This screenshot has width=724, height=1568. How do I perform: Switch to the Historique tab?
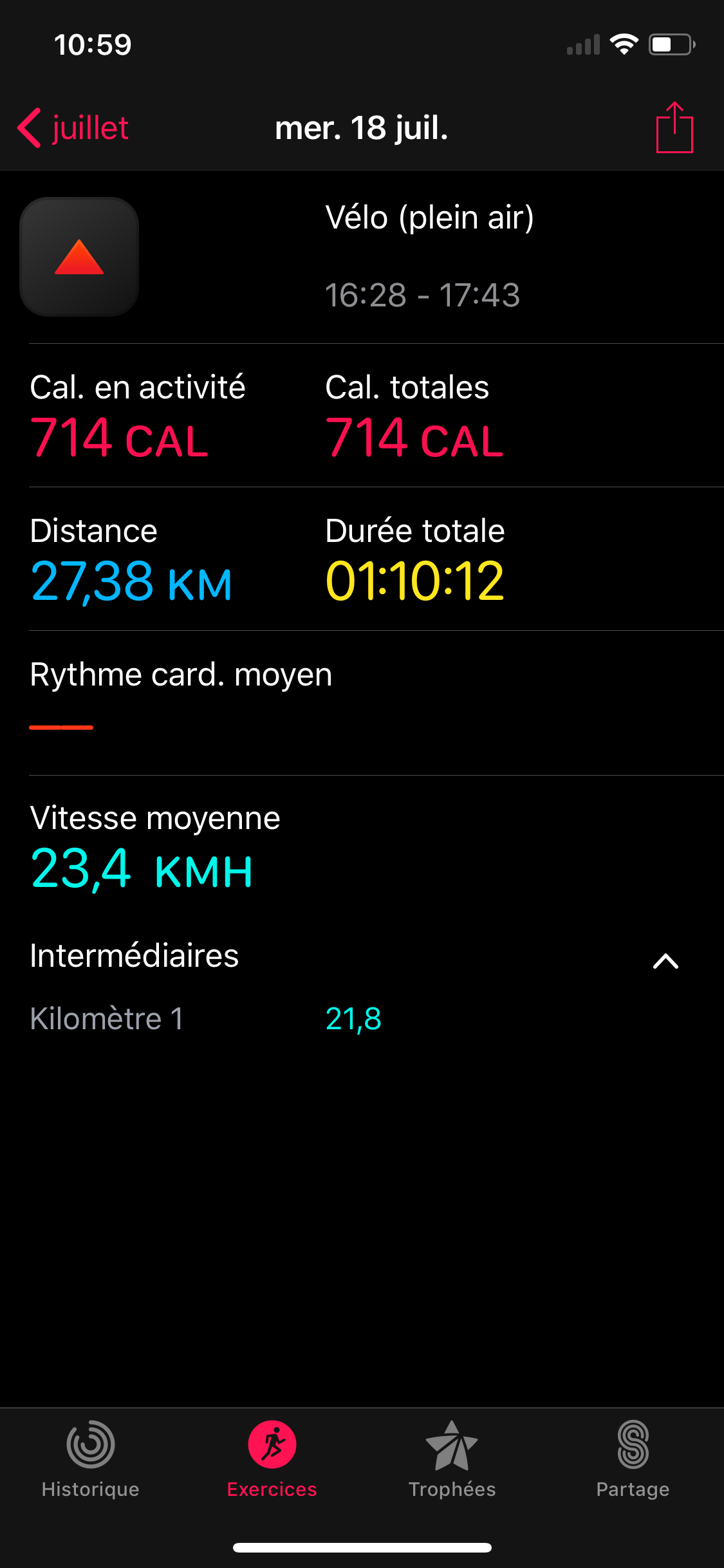(91, 1459)
